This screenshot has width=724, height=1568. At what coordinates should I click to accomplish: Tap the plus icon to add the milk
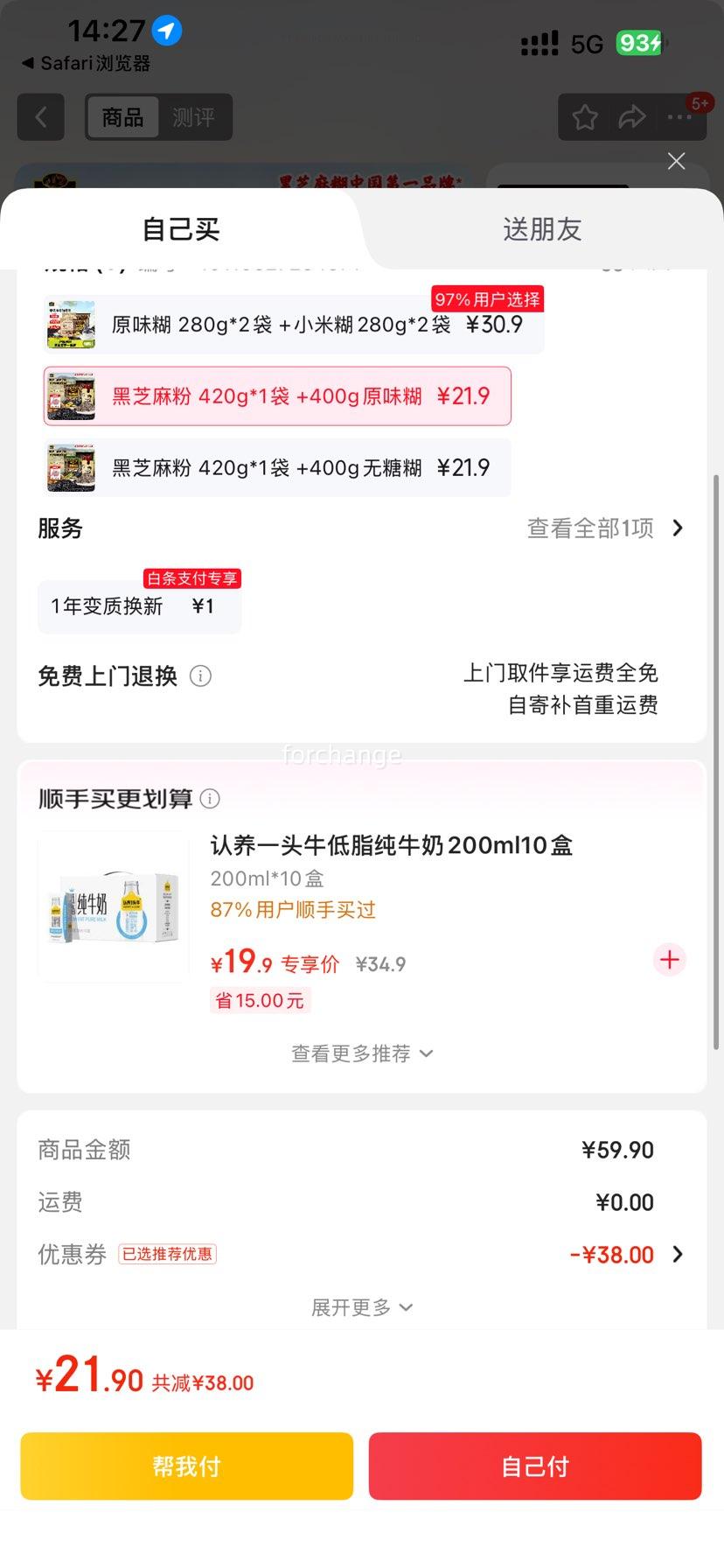pos(669,960)
